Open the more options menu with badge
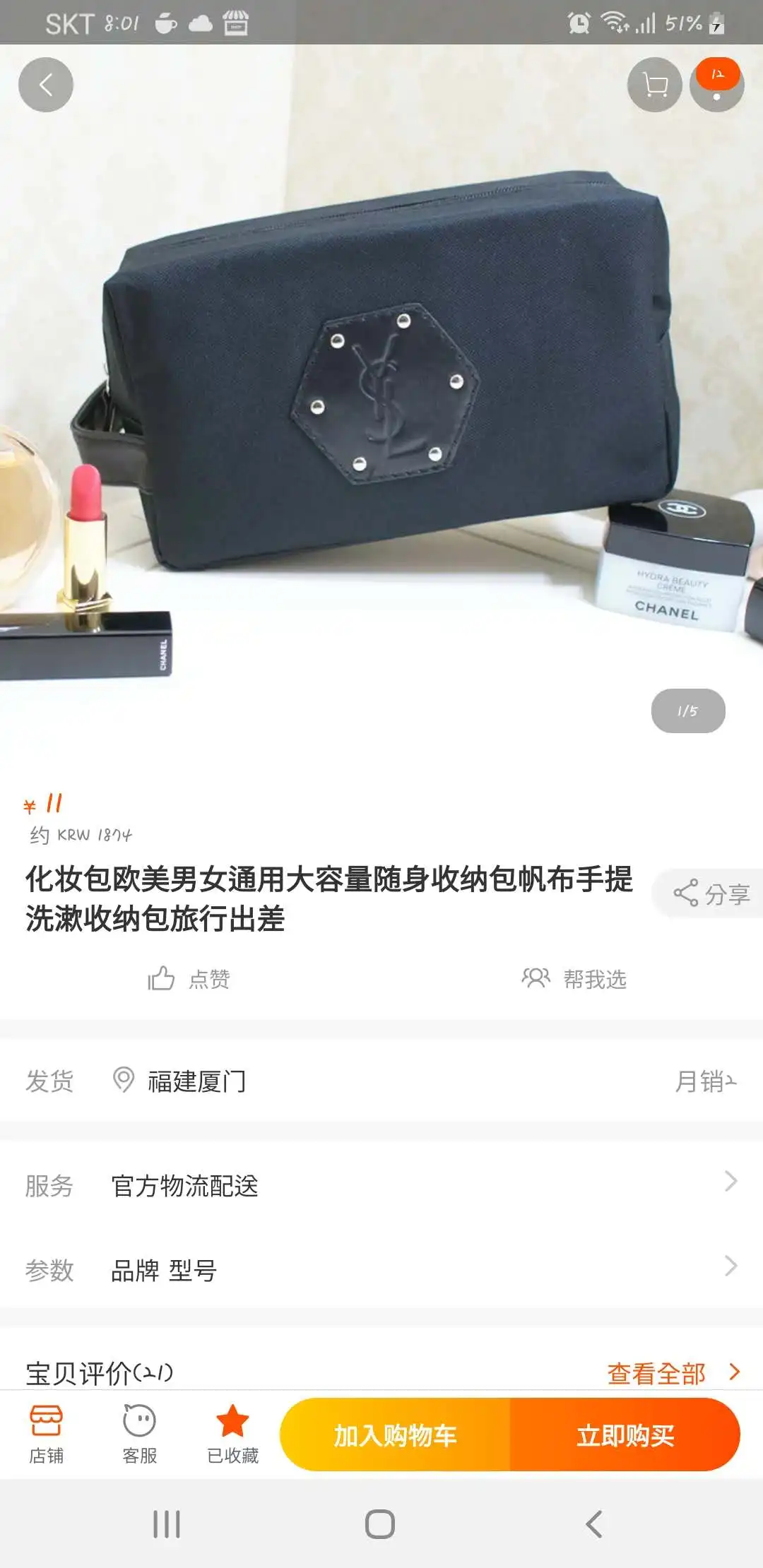 click(x=716, y=85)
